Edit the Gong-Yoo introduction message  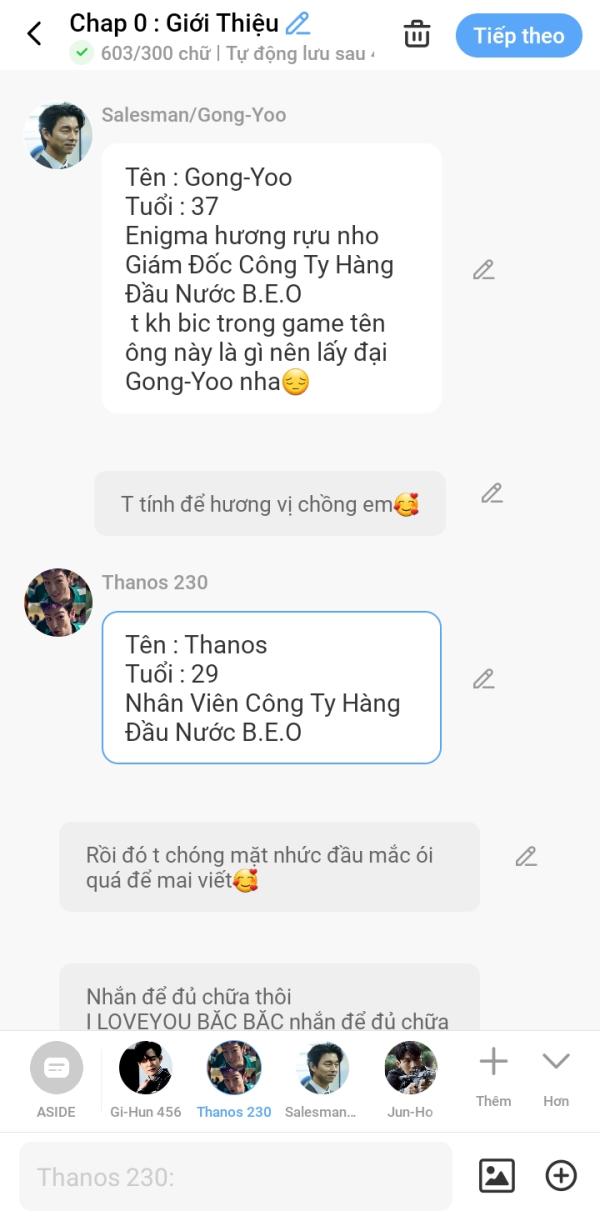point(484,270)
